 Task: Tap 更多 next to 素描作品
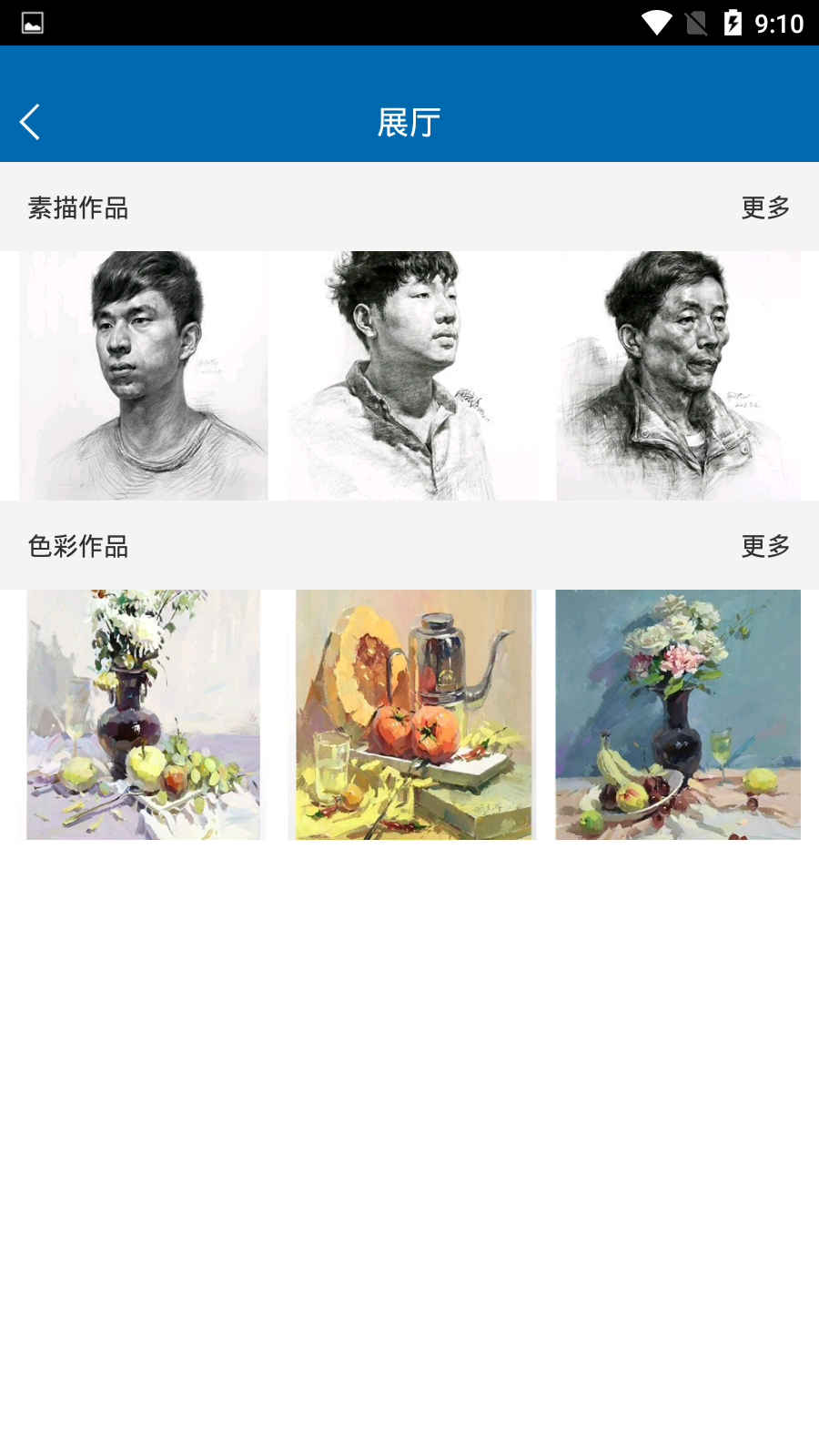(765, 207)
